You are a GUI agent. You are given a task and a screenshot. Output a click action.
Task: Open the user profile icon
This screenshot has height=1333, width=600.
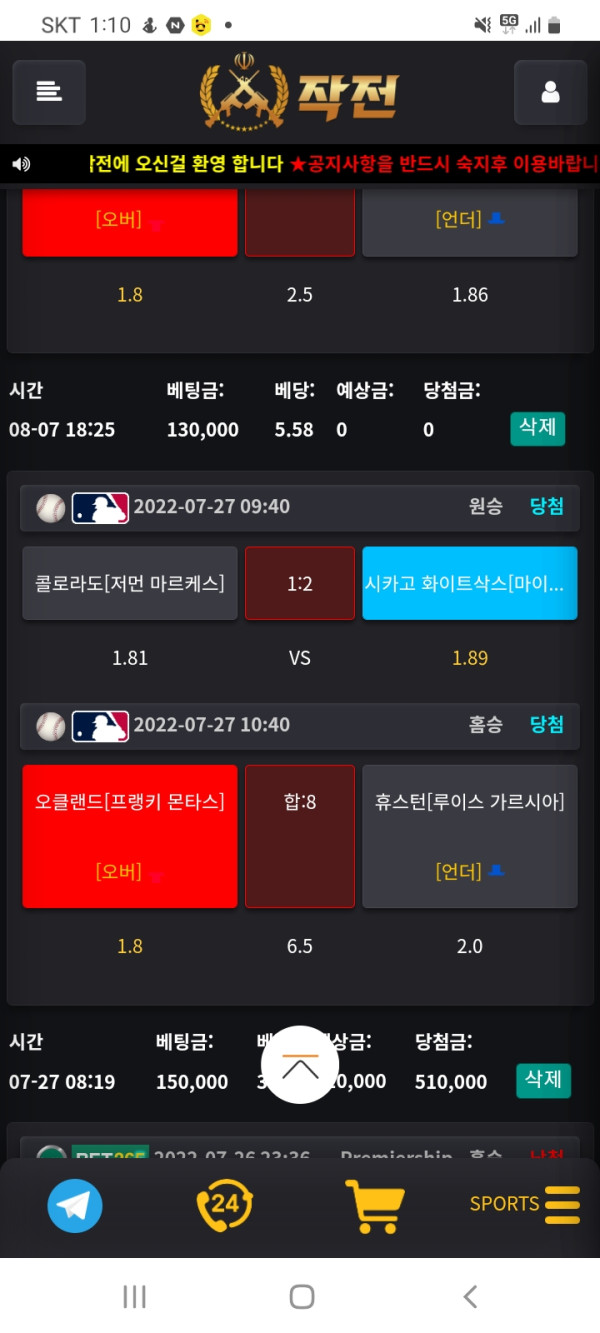pyautogui.click(x=550, y=92)
